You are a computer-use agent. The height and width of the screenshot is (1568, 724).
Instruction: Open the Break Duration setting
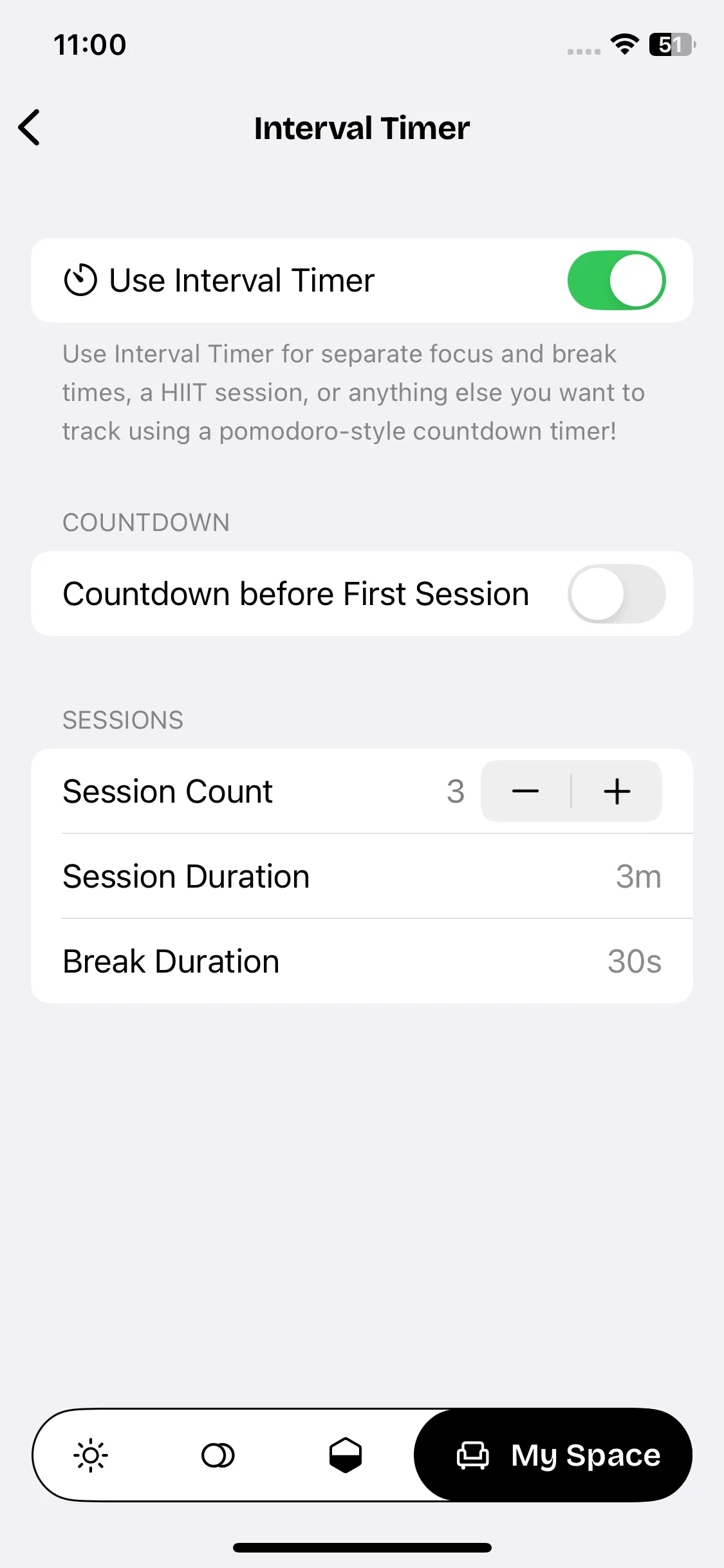click(x=362, y=961)
